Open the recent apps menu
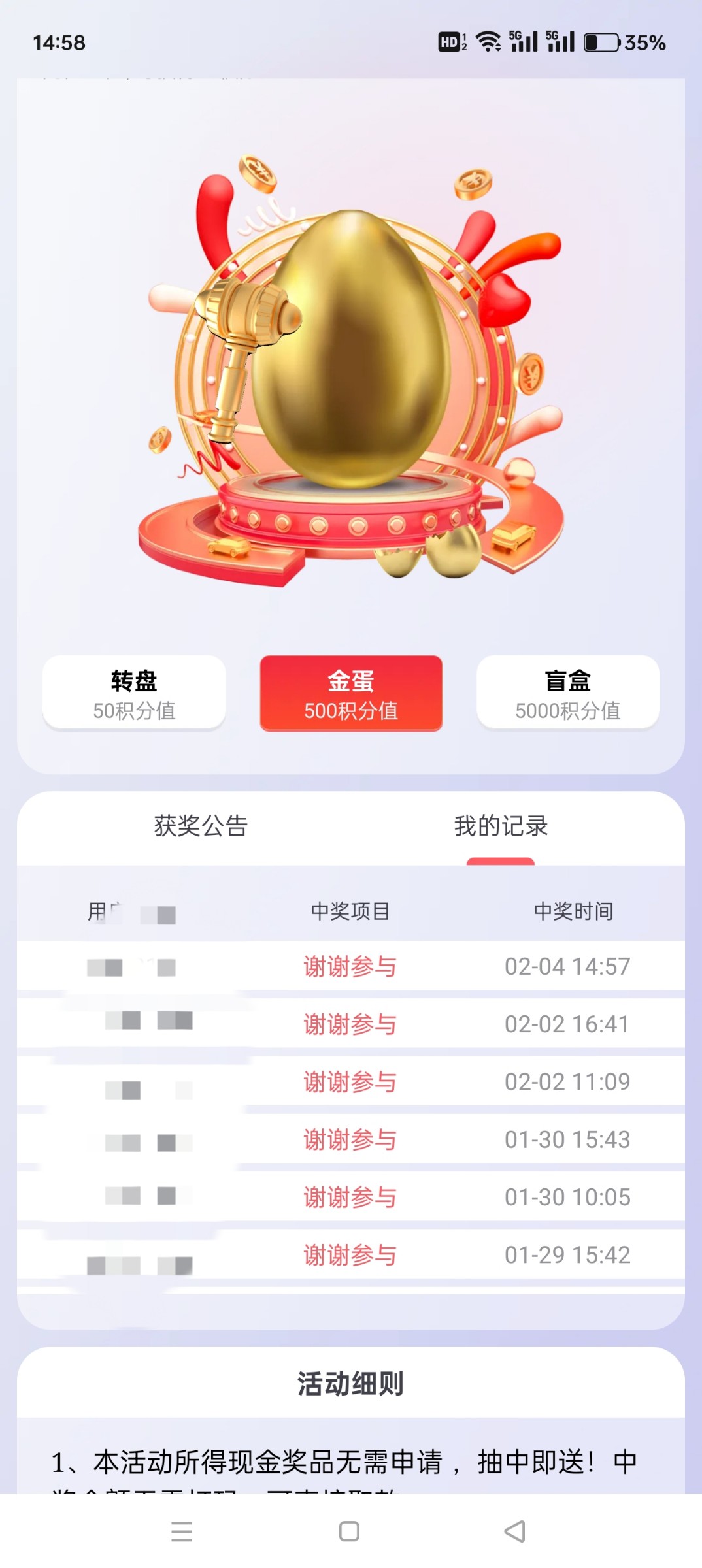 click(182, 1531)
